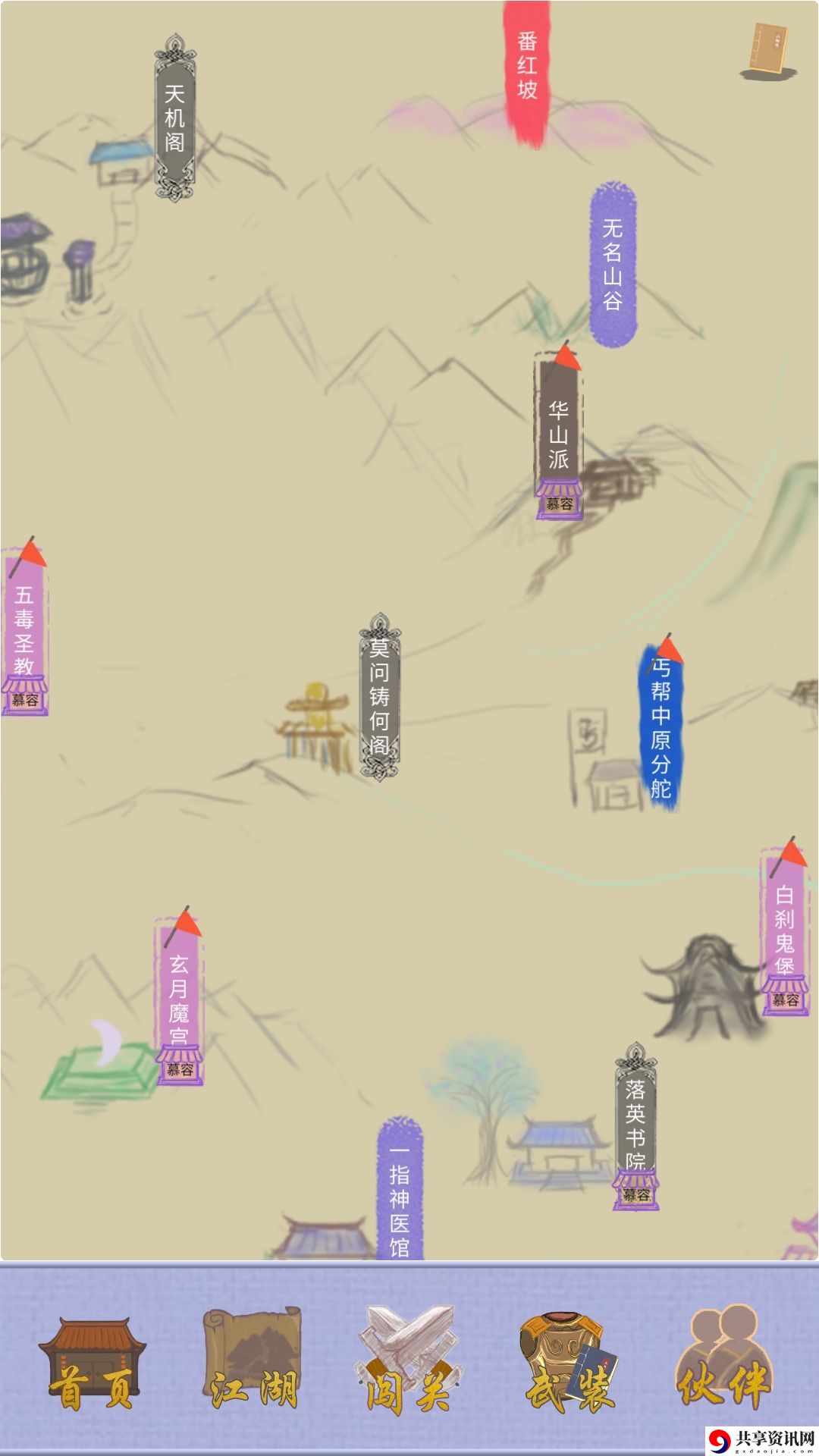Visit the 无名山谷 location
Screen dimensions: 819x1456
point(613,264)
